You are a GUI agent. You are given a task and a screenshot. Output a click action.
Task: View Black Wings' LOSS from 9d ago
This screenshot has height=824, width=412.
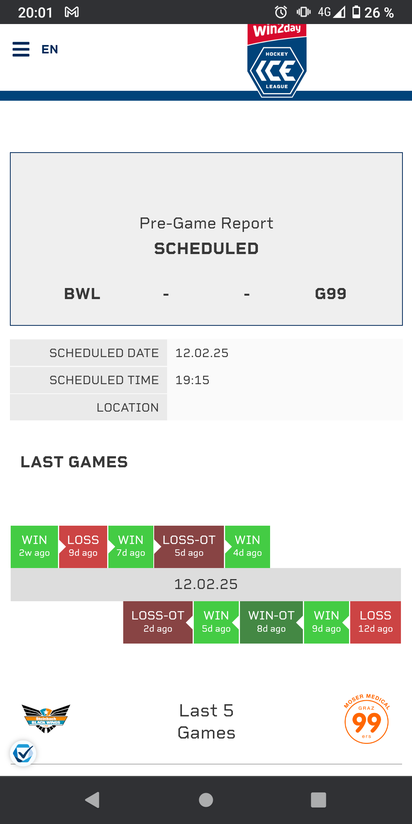[83, 547]
